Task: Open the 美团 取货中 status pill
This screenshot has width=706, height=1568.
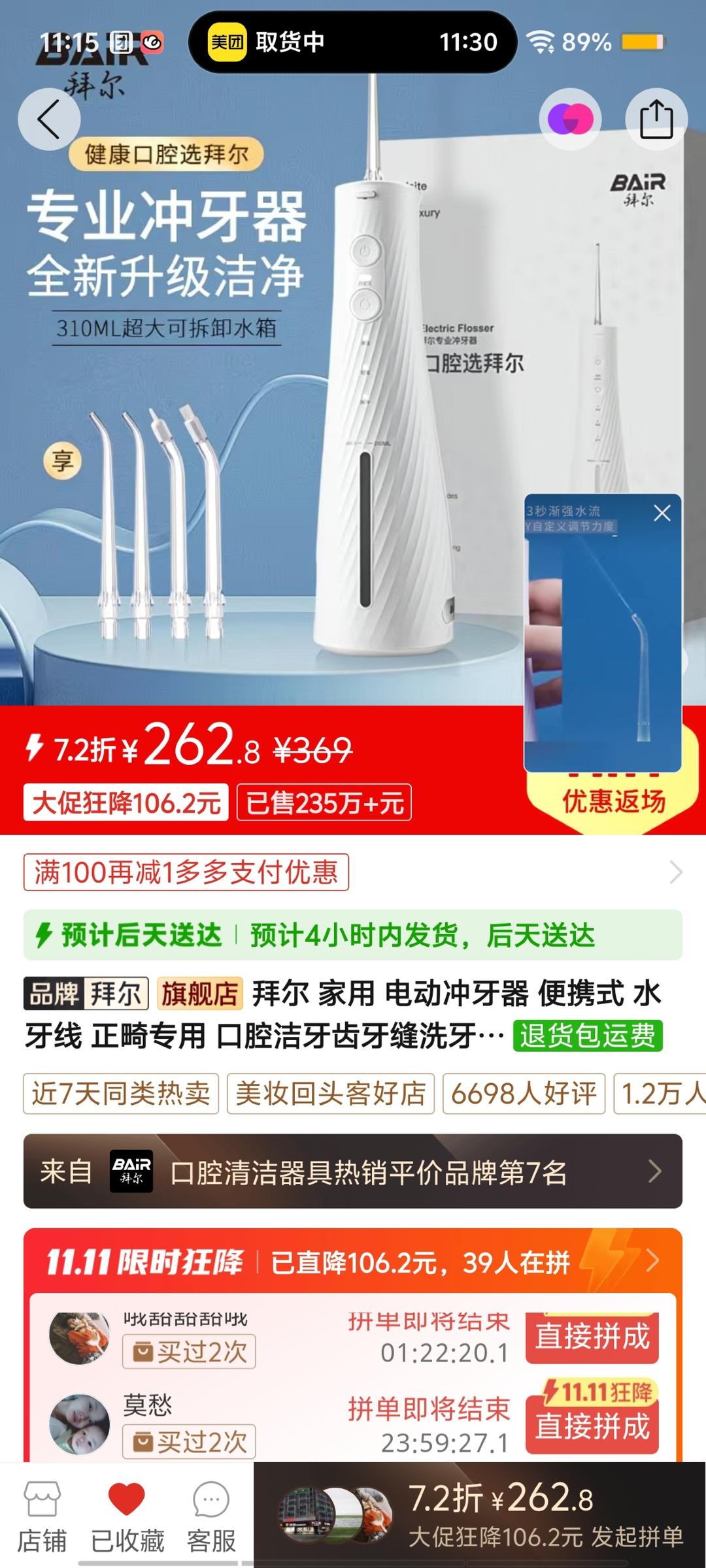Action: click(353, 42)
